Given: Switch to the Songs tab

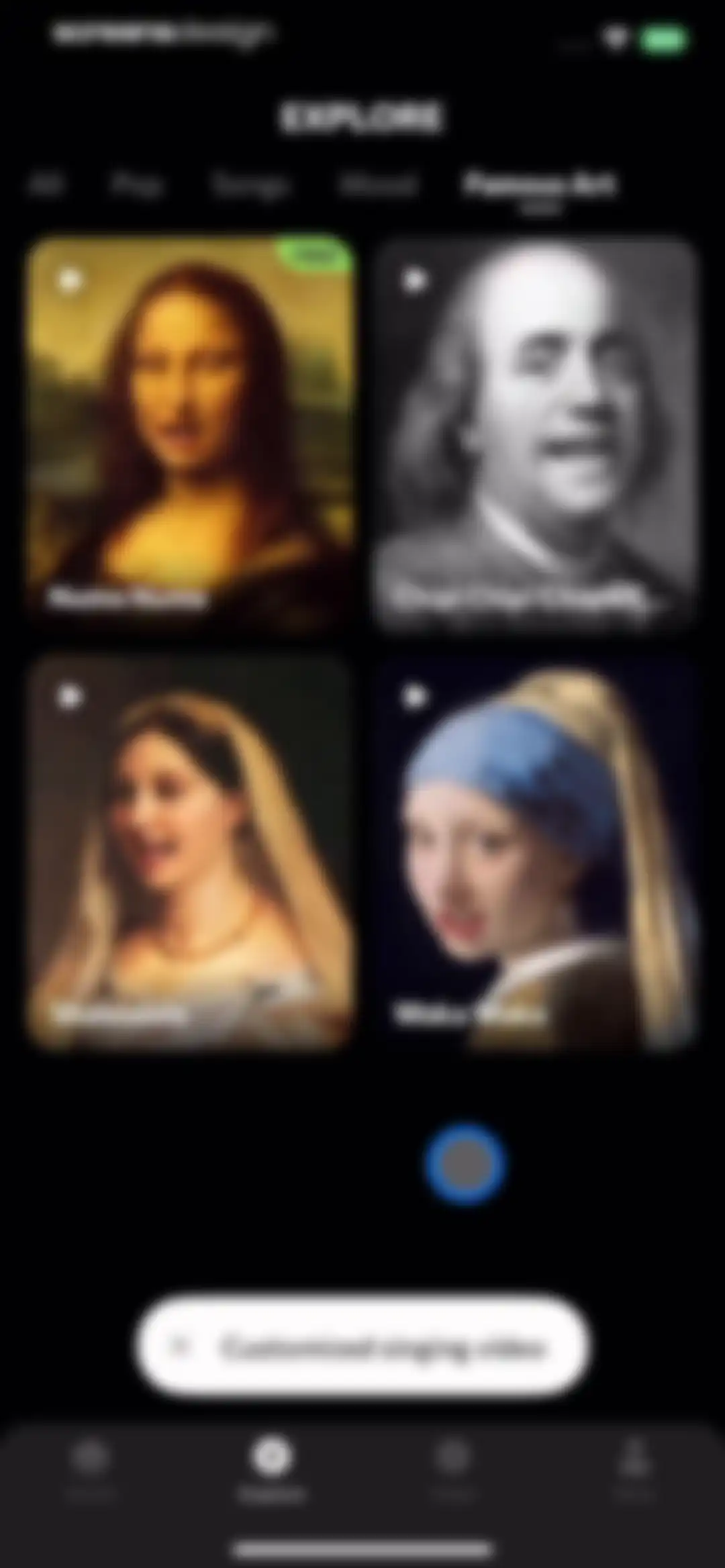Looking at the screenshot, I should coord(251,185).
